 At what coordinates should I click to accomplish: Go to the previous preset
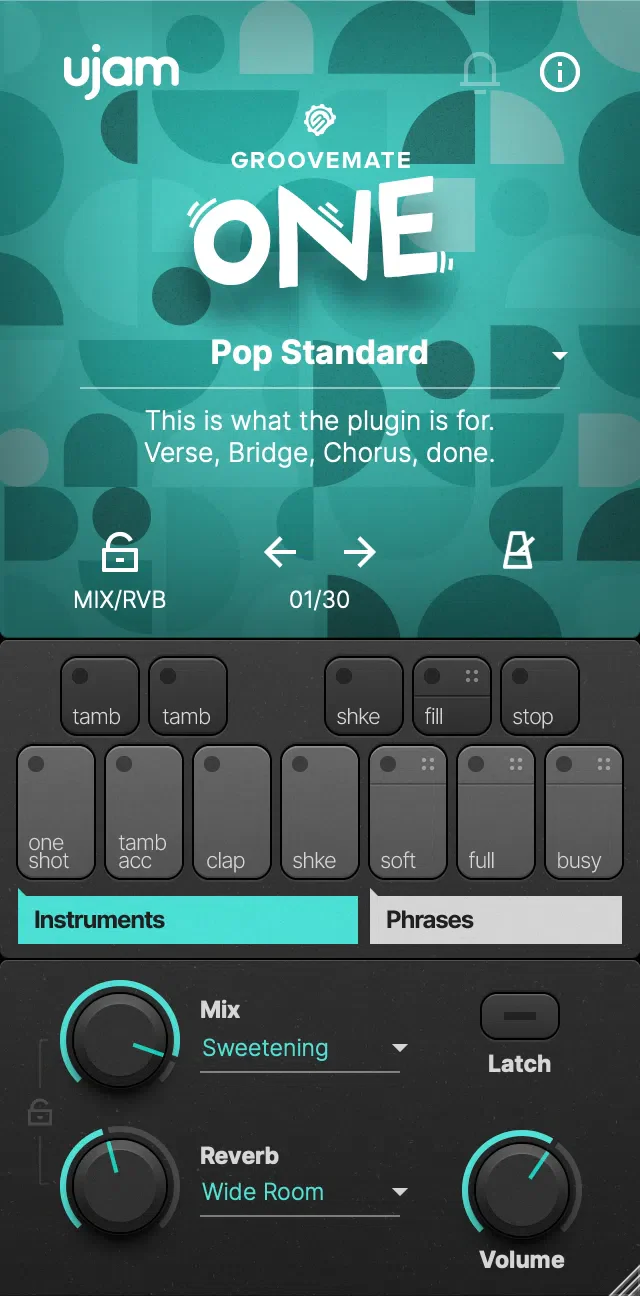point(280,551)
